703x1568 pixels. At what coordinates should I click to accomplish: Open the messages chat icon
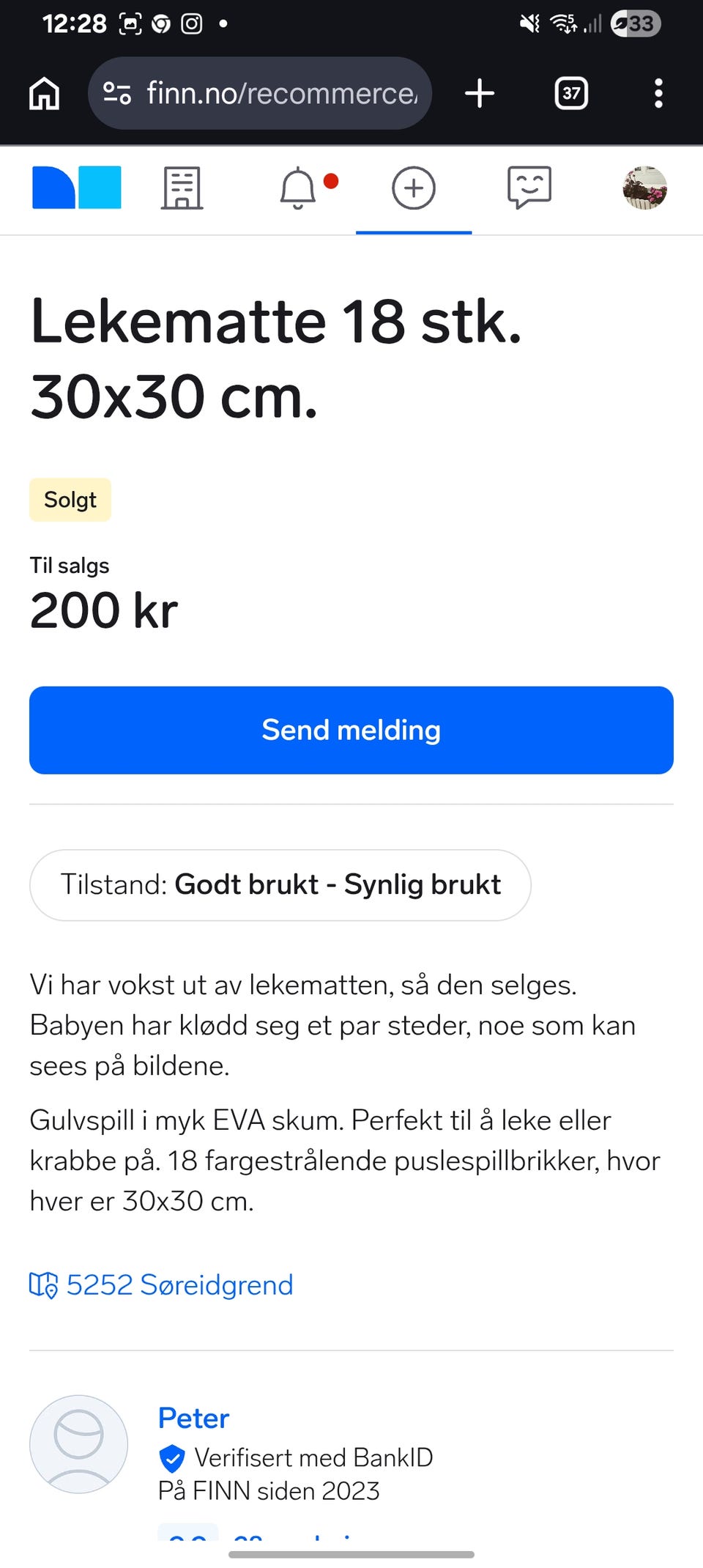pyautogui.click(x=529, y=188)
